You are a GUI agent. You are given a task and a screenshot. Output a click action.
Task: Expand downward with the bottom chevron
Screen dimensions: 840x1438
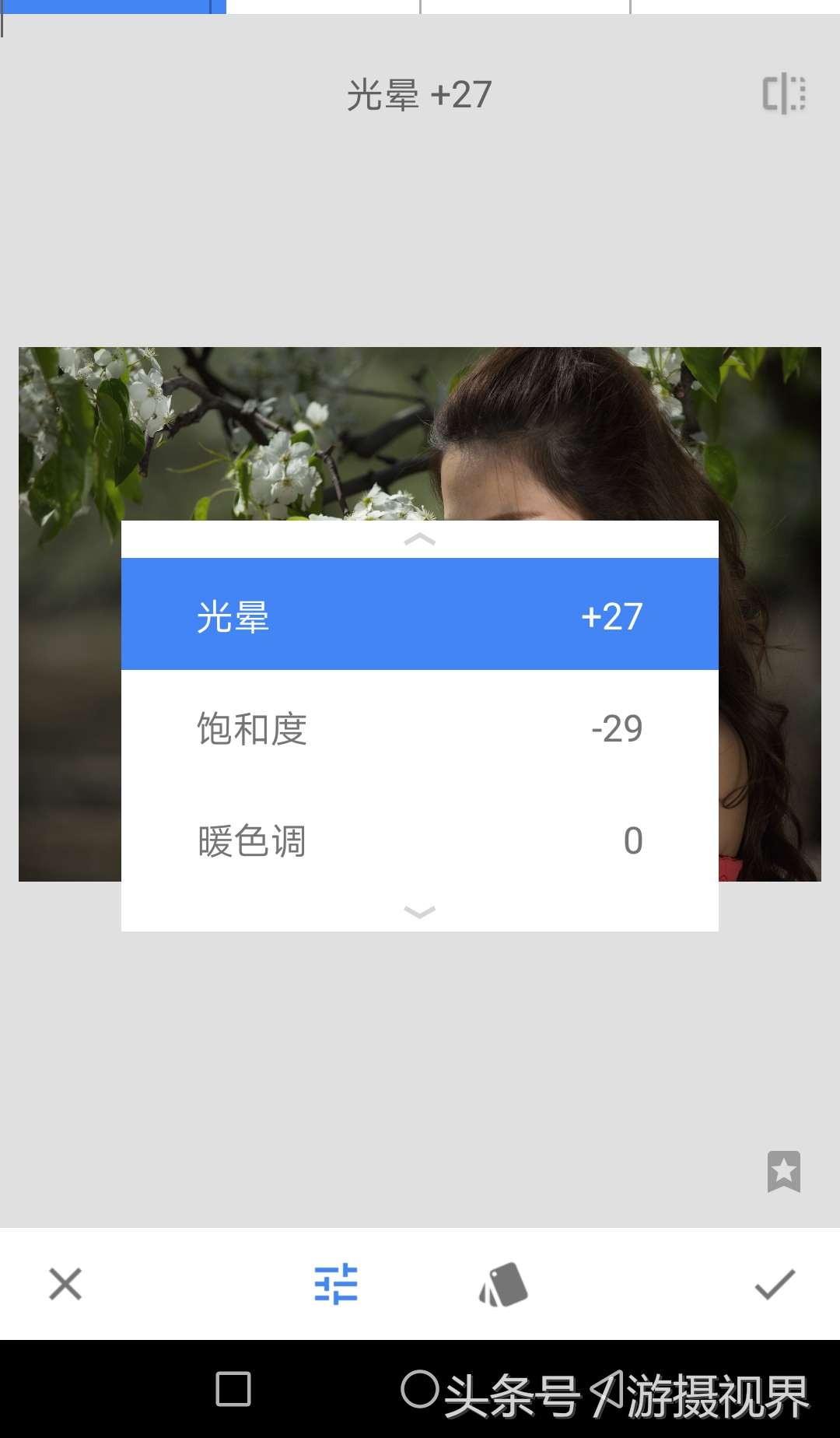point(419,912)
